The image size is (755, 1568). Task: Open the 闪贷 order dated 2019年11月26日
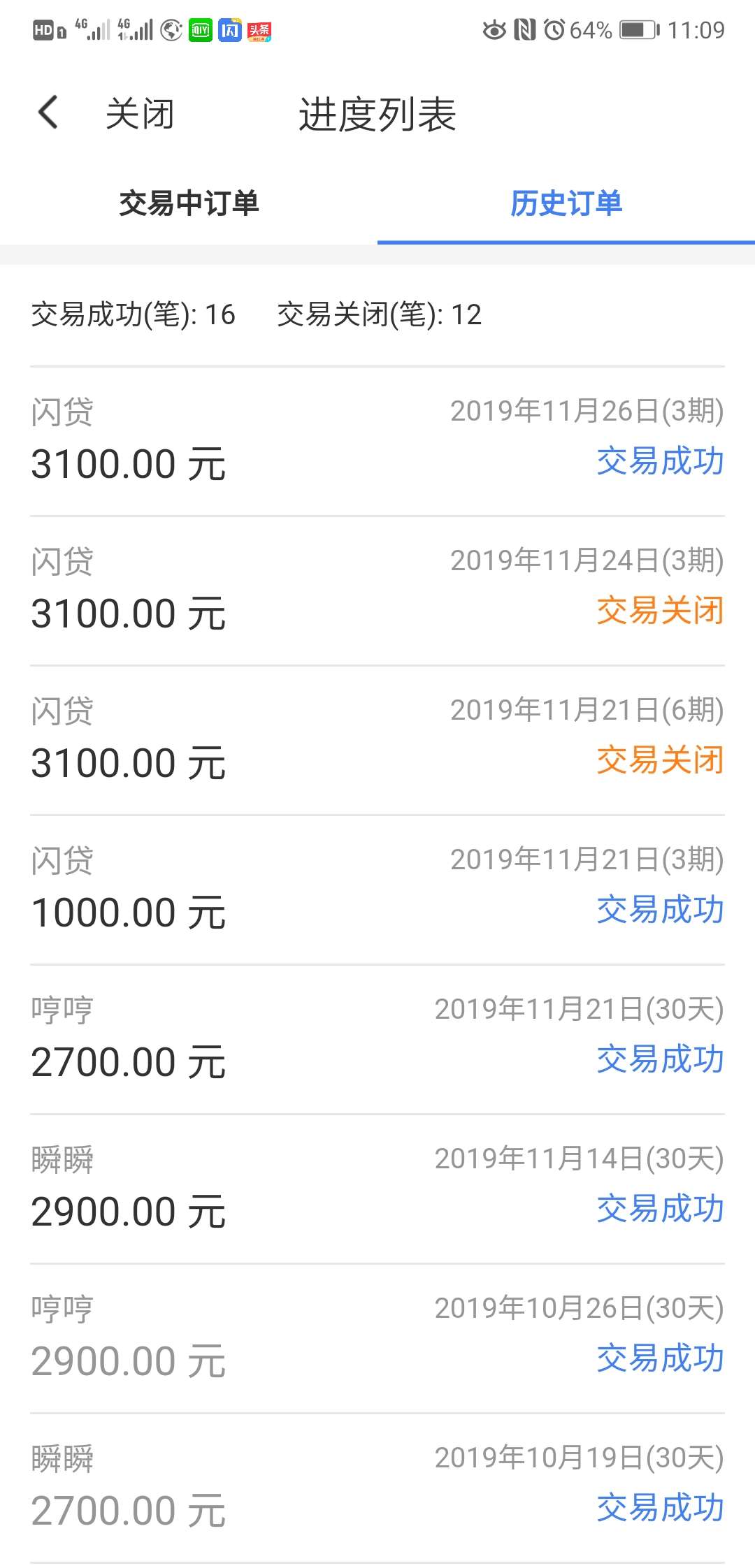377,442
